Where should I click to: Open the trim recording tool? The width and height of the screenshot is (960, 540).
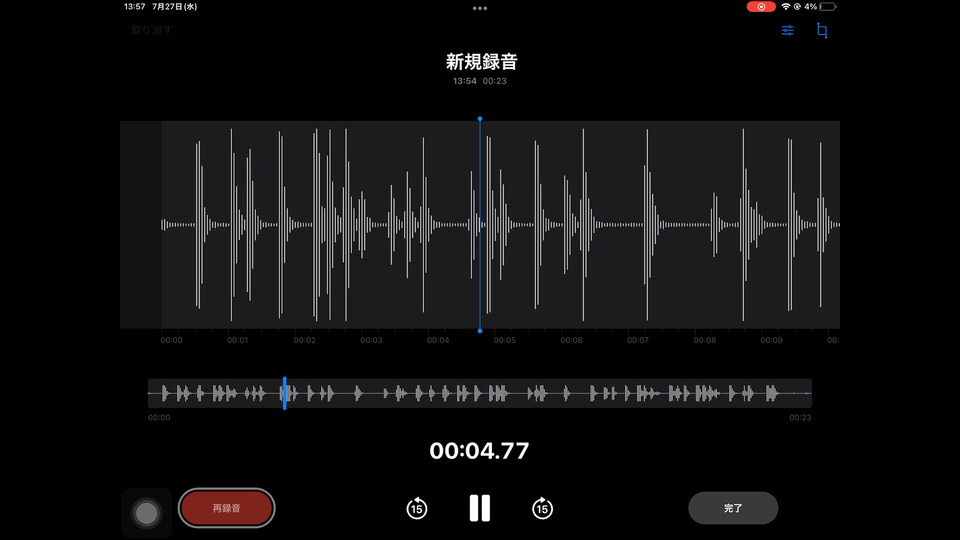(x=822, y=31)
